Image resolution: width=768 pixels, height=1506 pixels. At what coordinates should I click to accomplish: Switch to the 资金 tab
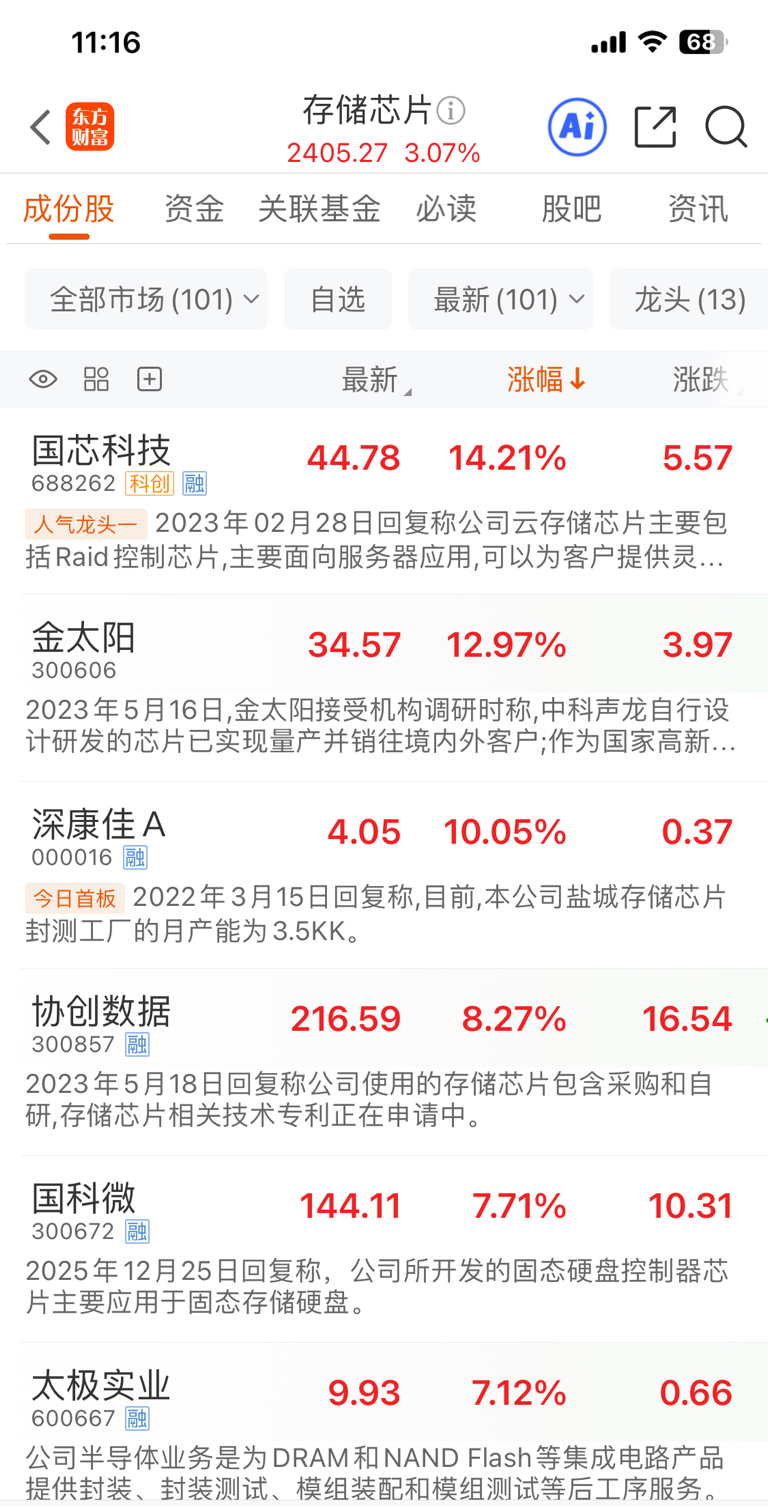194,209
